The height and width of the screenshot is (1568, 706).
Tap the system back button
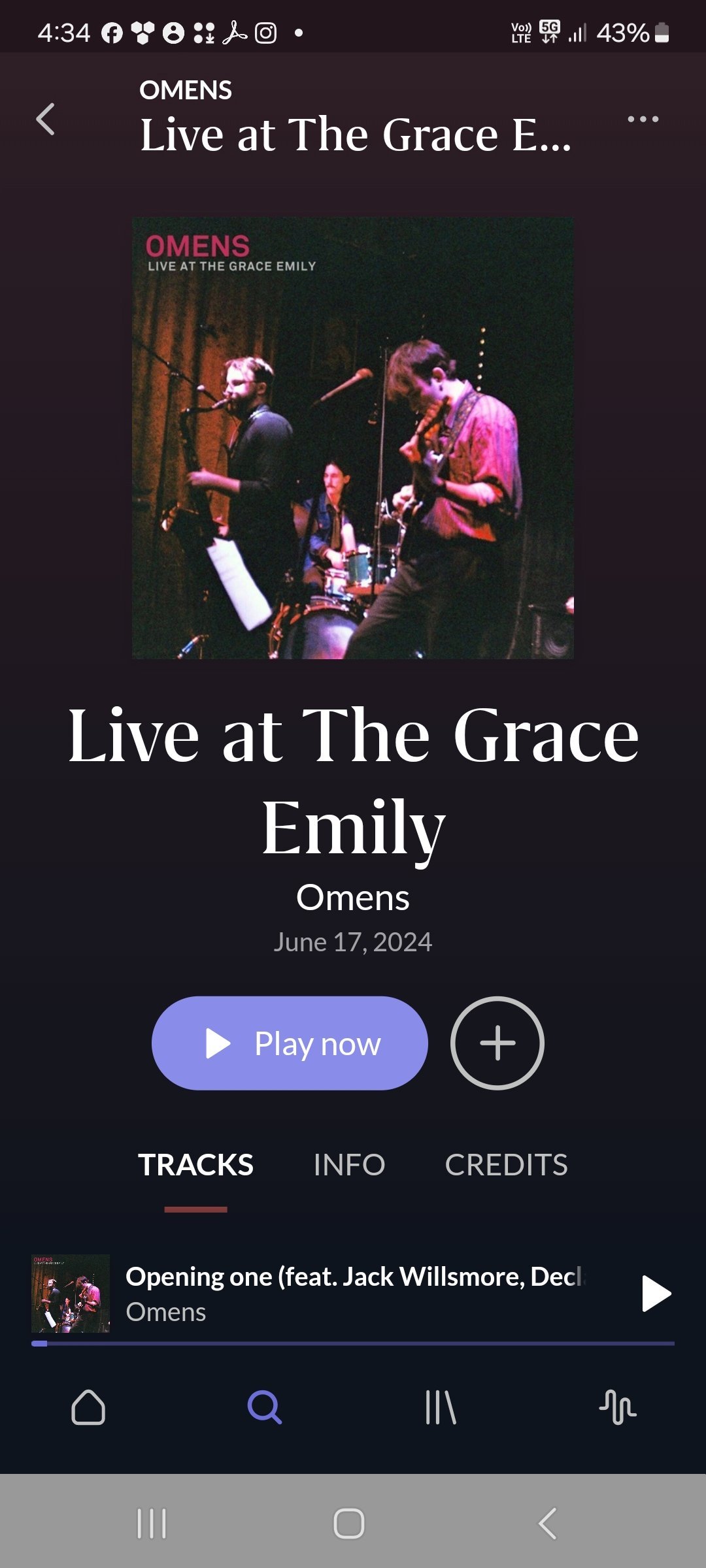coord(547,1524)
